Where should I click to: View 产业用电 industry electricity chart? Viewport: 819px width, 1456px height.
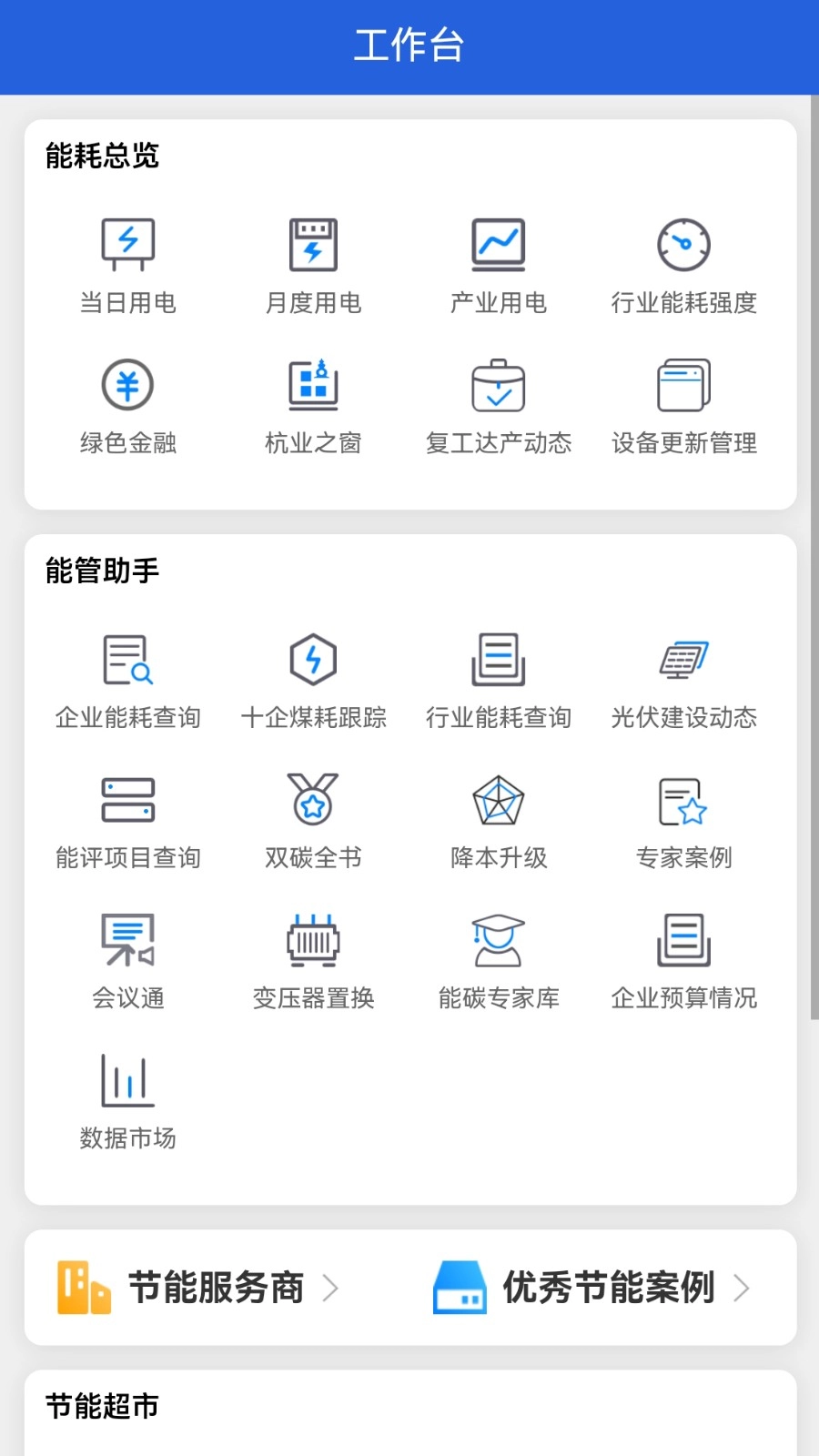499,264
